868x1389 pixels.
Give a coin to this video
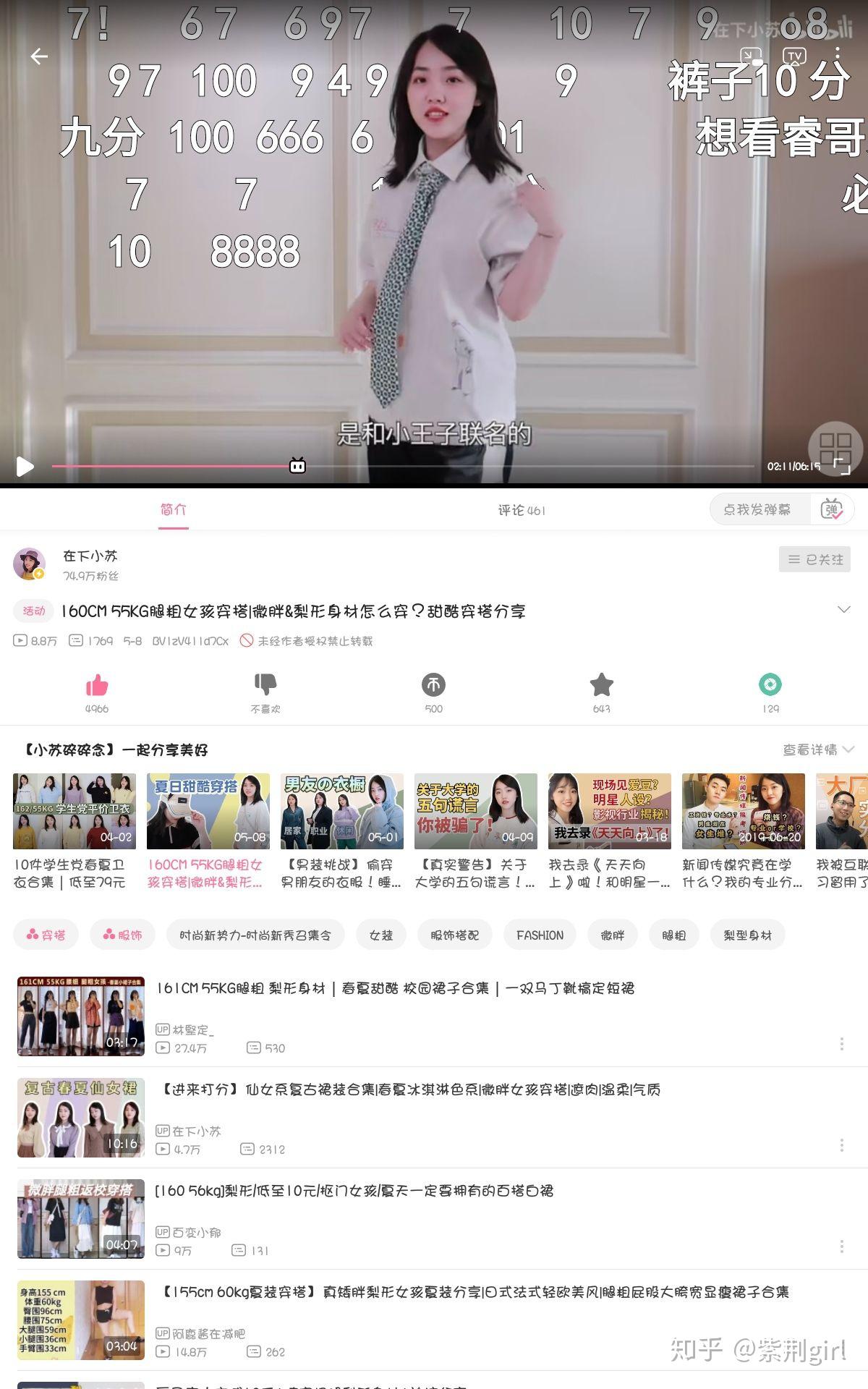coord(433,684)
